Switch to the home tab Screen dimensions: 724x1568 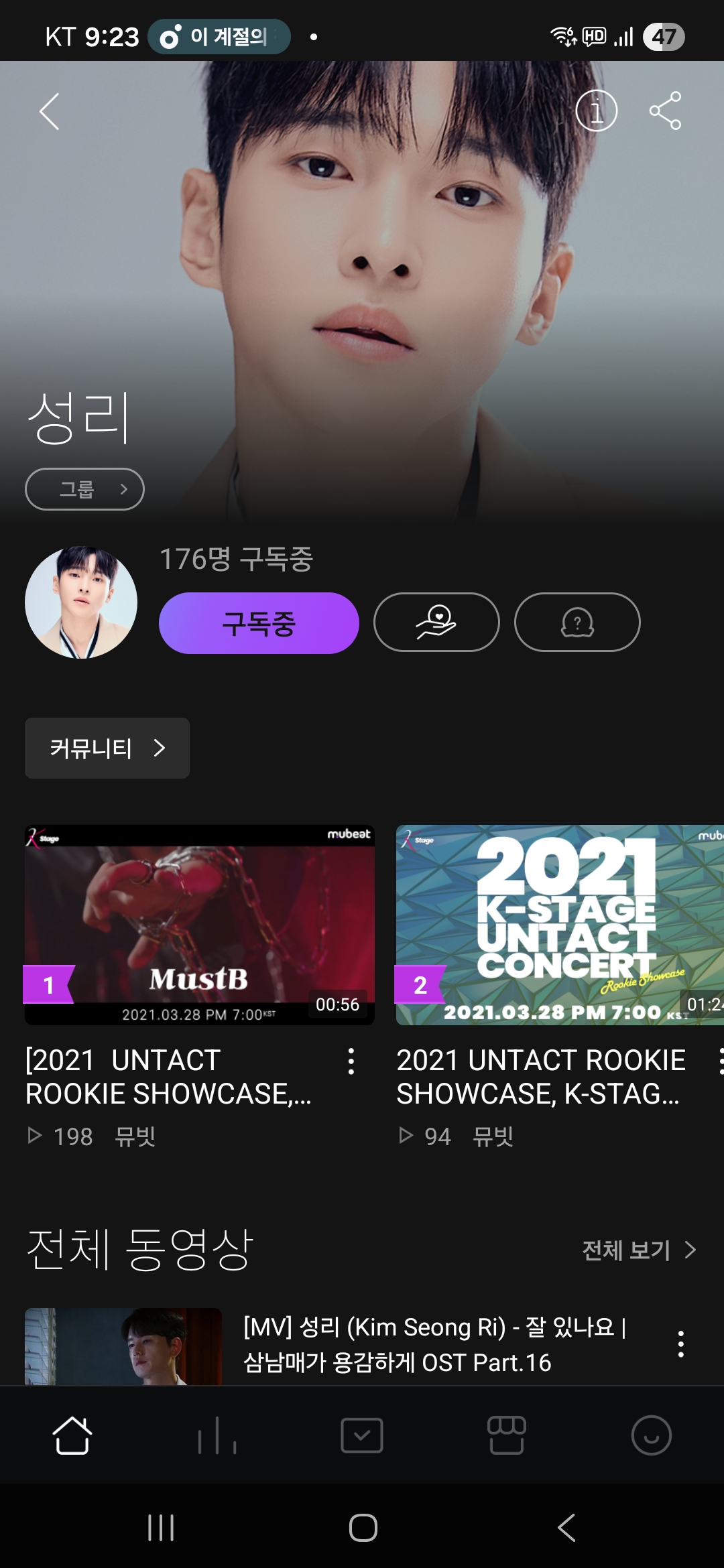(72, 1435)
